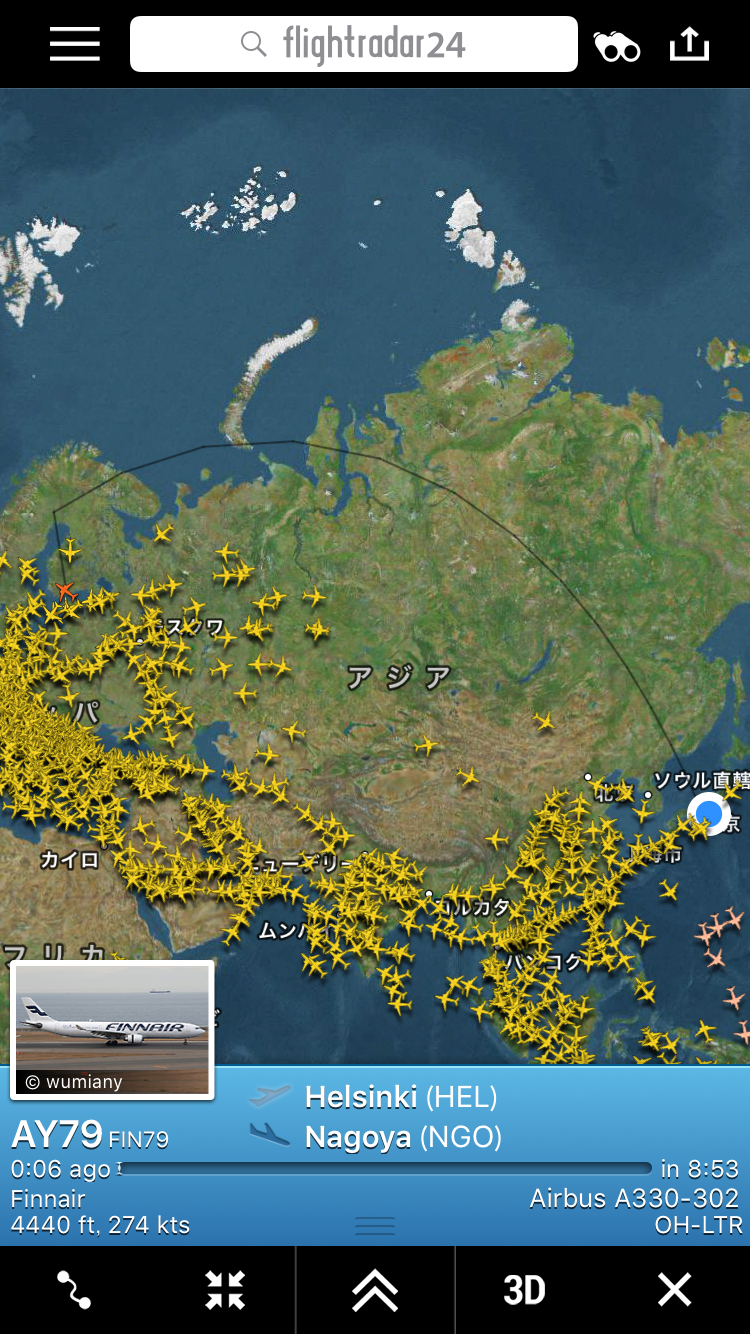Select the red highlighted aircraft near Helsinki
750x1334 pixels.
(x=66, y=591)
